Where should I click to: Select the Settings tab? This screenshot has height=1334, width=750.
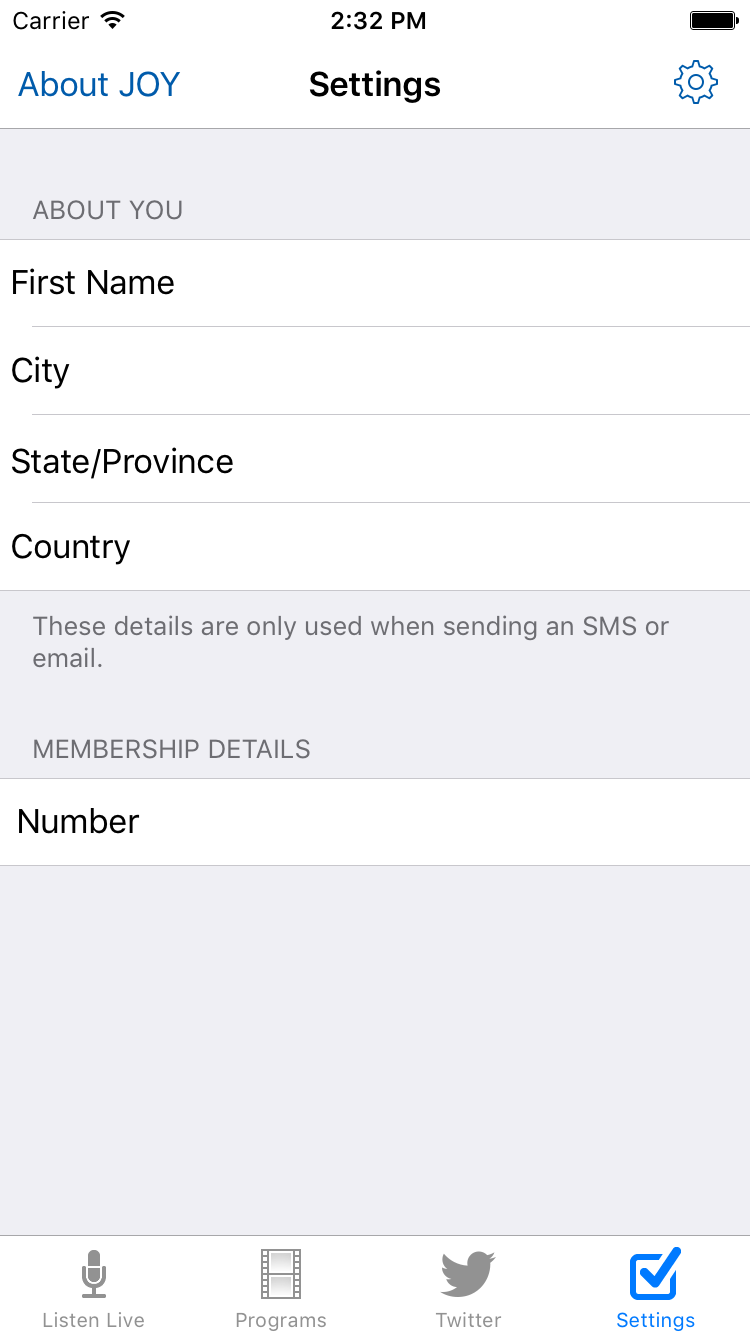point(656,1288)
